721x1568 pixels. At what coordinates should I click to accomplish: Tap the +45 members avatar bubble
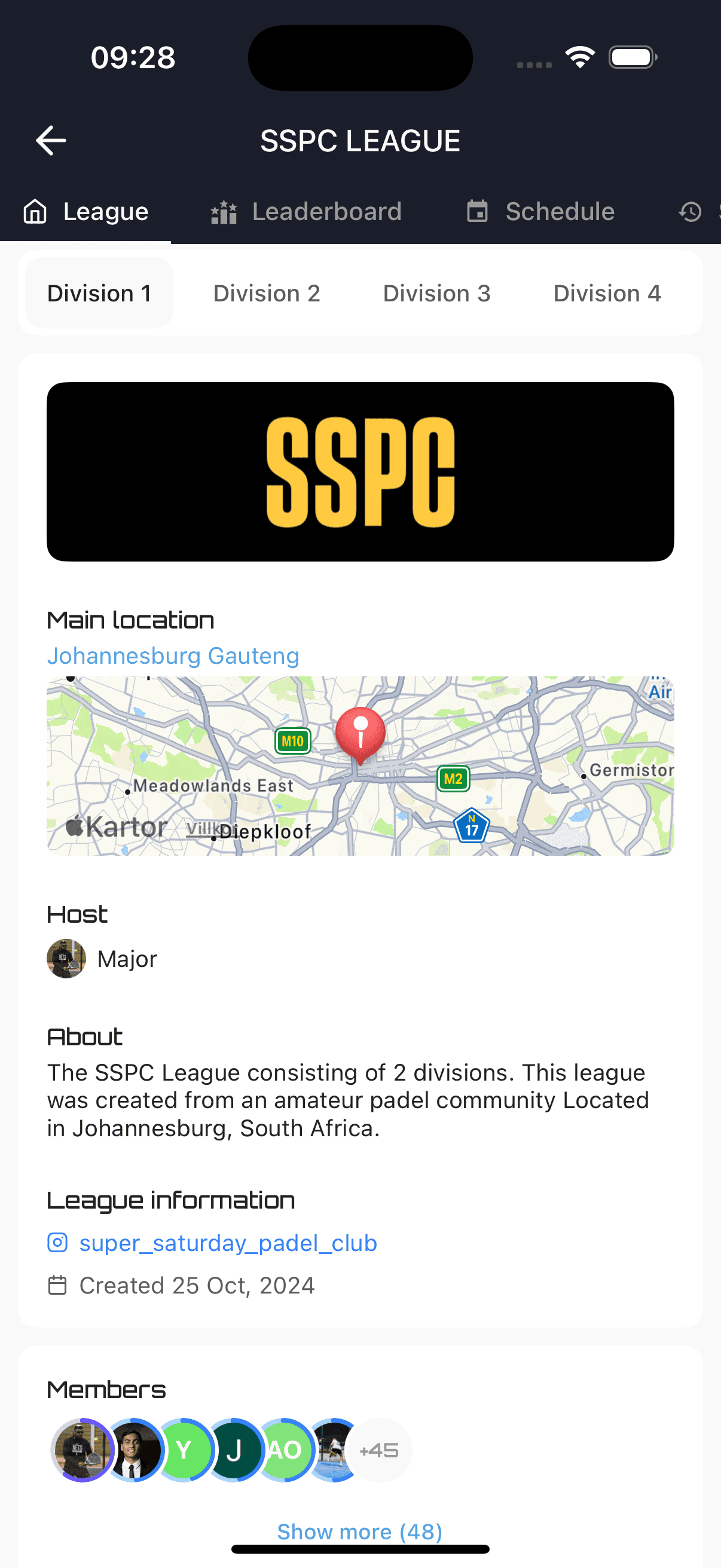(380, 1451)
